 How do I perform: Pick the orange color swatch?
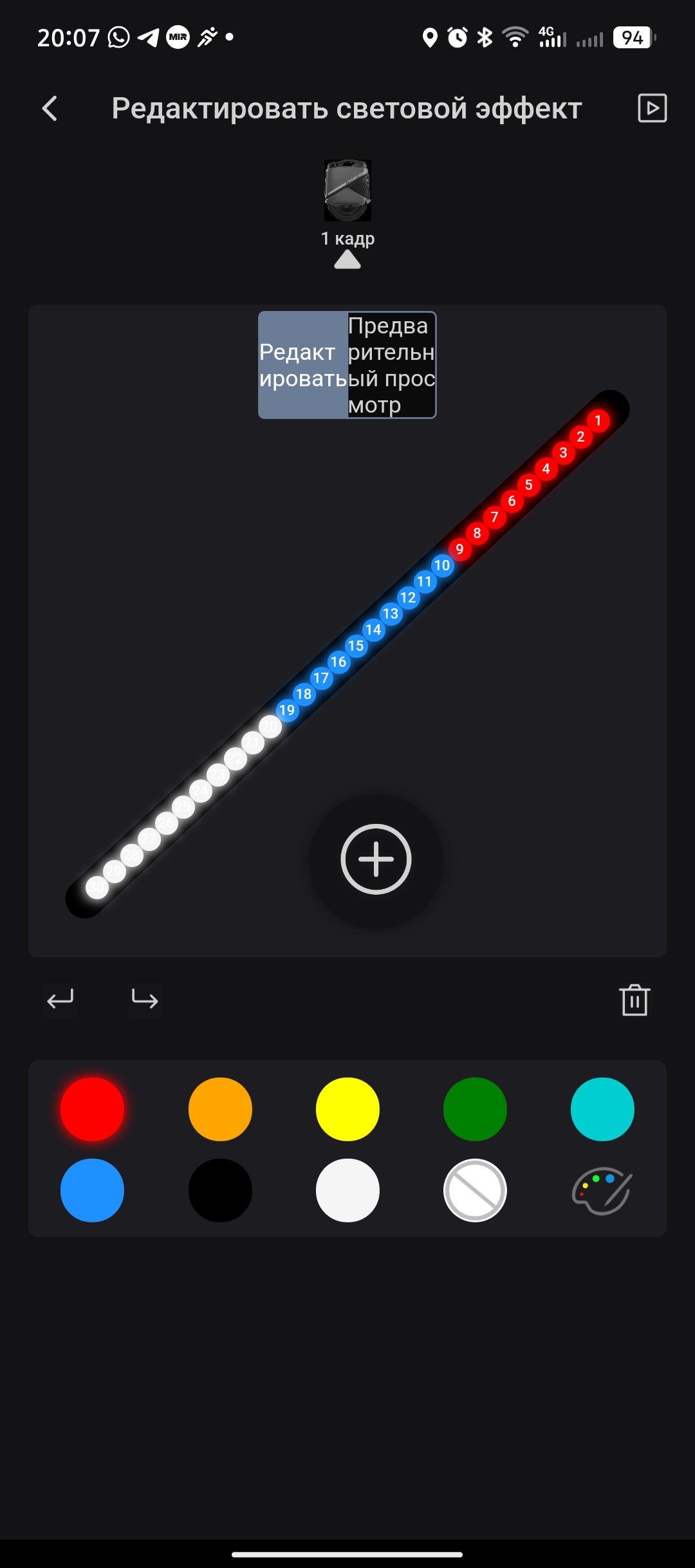coord(220,1109)
